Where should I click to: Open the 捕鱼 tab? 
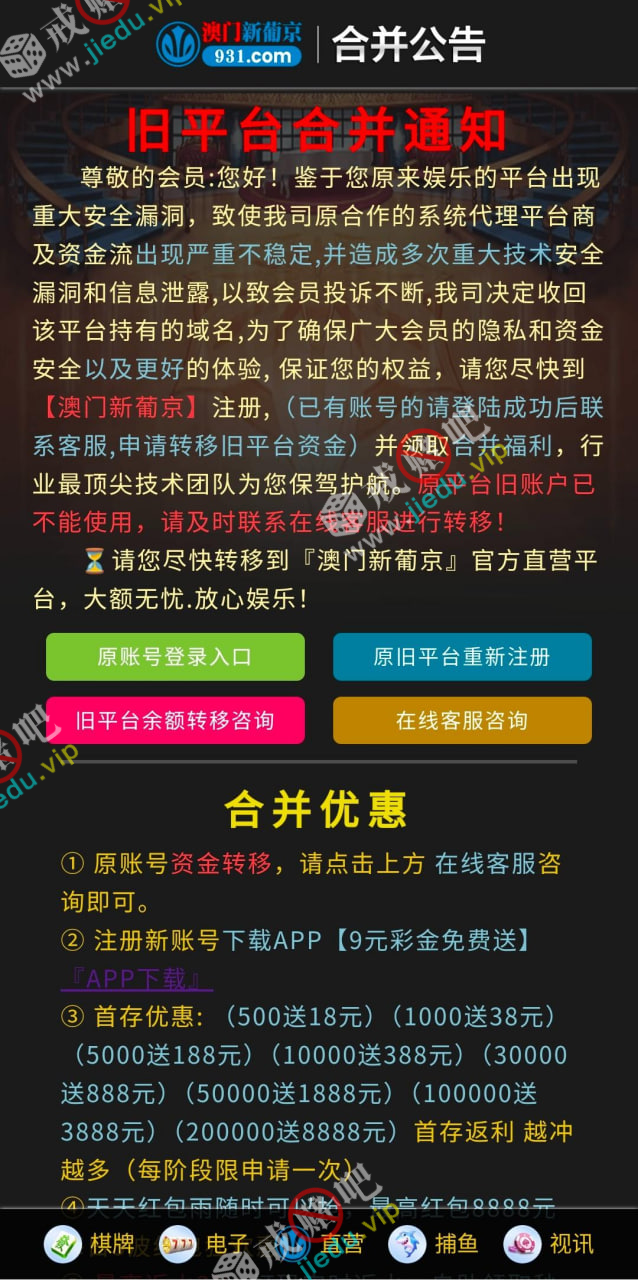435,1244
